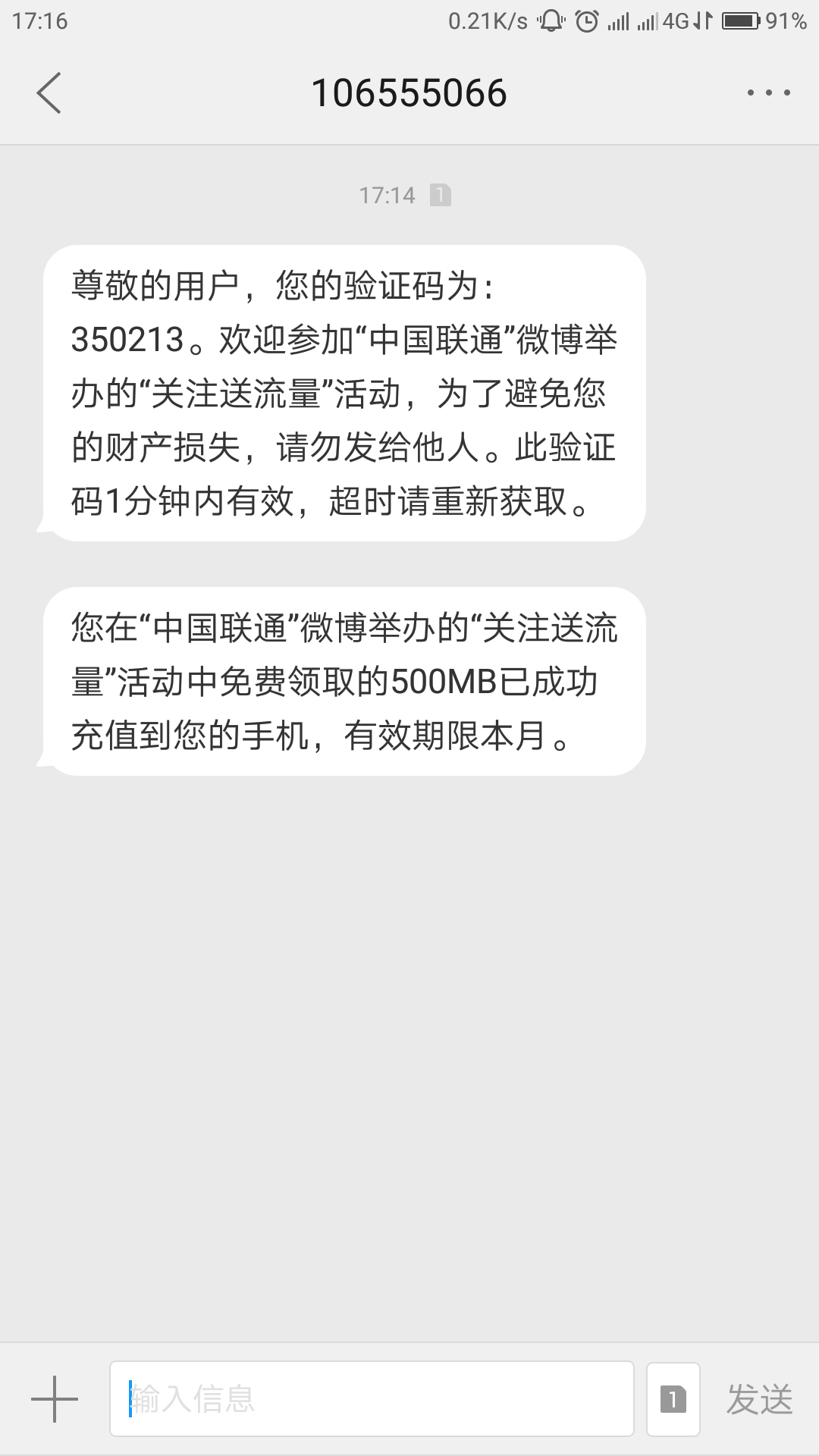Go back using the top-left arrow
The width and height of the screenshot is (819, 1456).
tap(49, 93)
